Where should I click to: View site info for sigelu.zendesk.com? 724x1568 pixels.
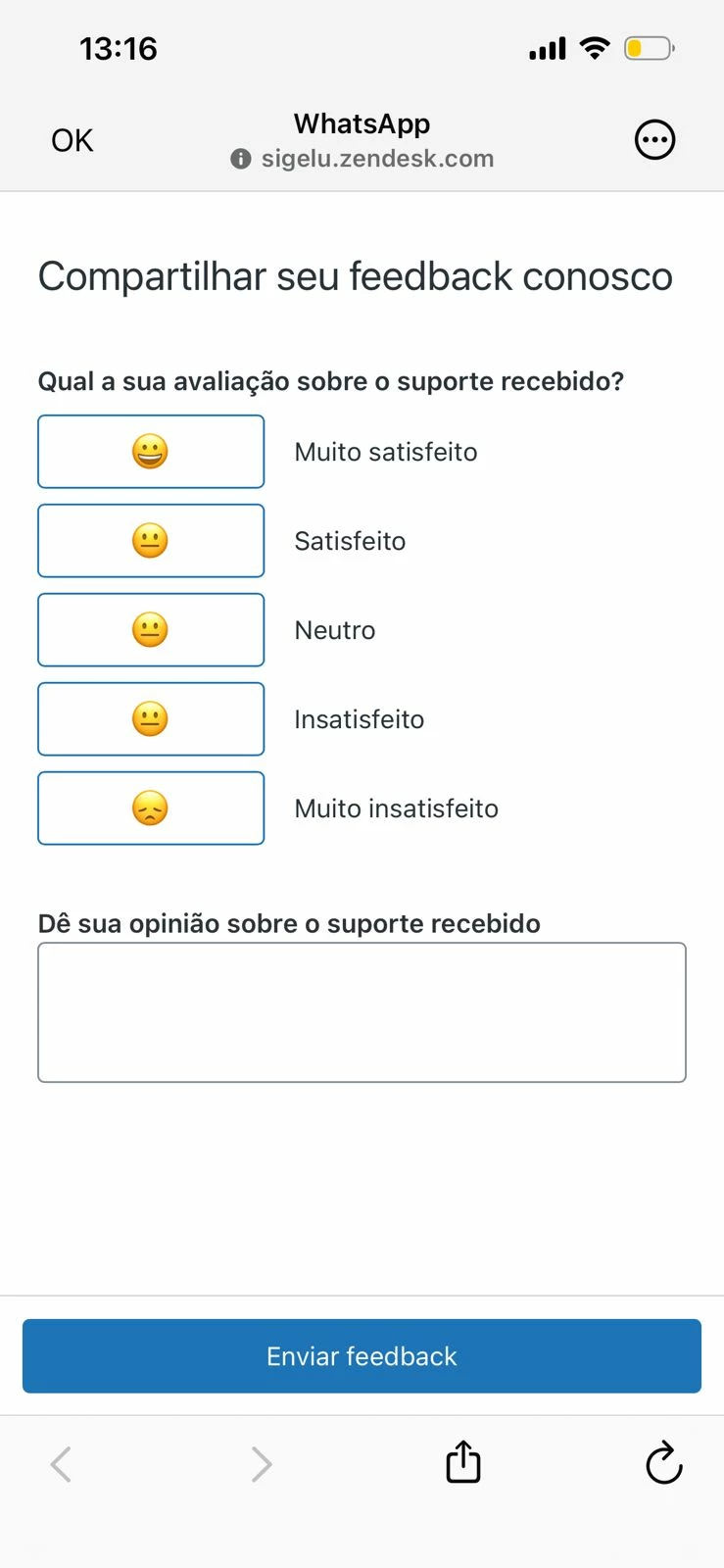[x=241, y=159]
